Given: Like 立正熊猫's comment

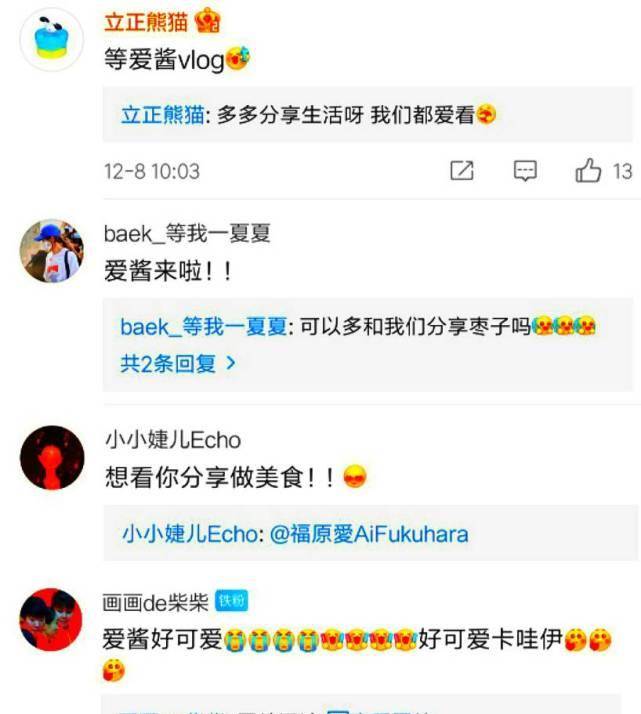Looking at the screenshot, I should point(589,171).
